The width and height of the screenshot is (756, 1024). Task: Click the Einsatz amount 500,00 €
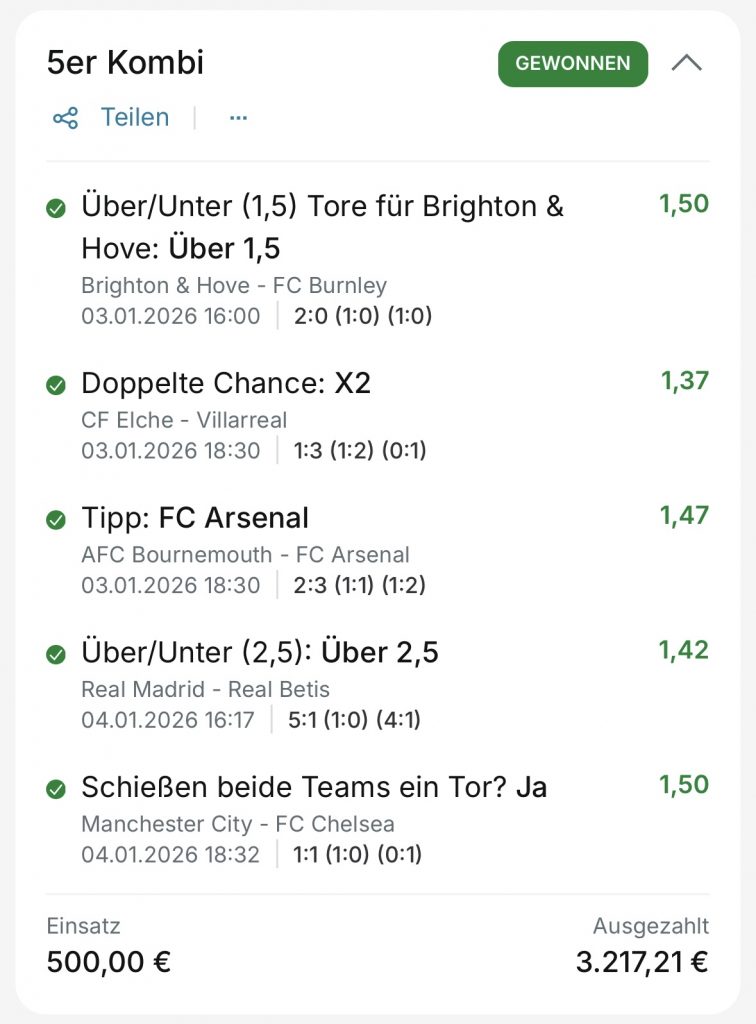click(x=110, y=963)
